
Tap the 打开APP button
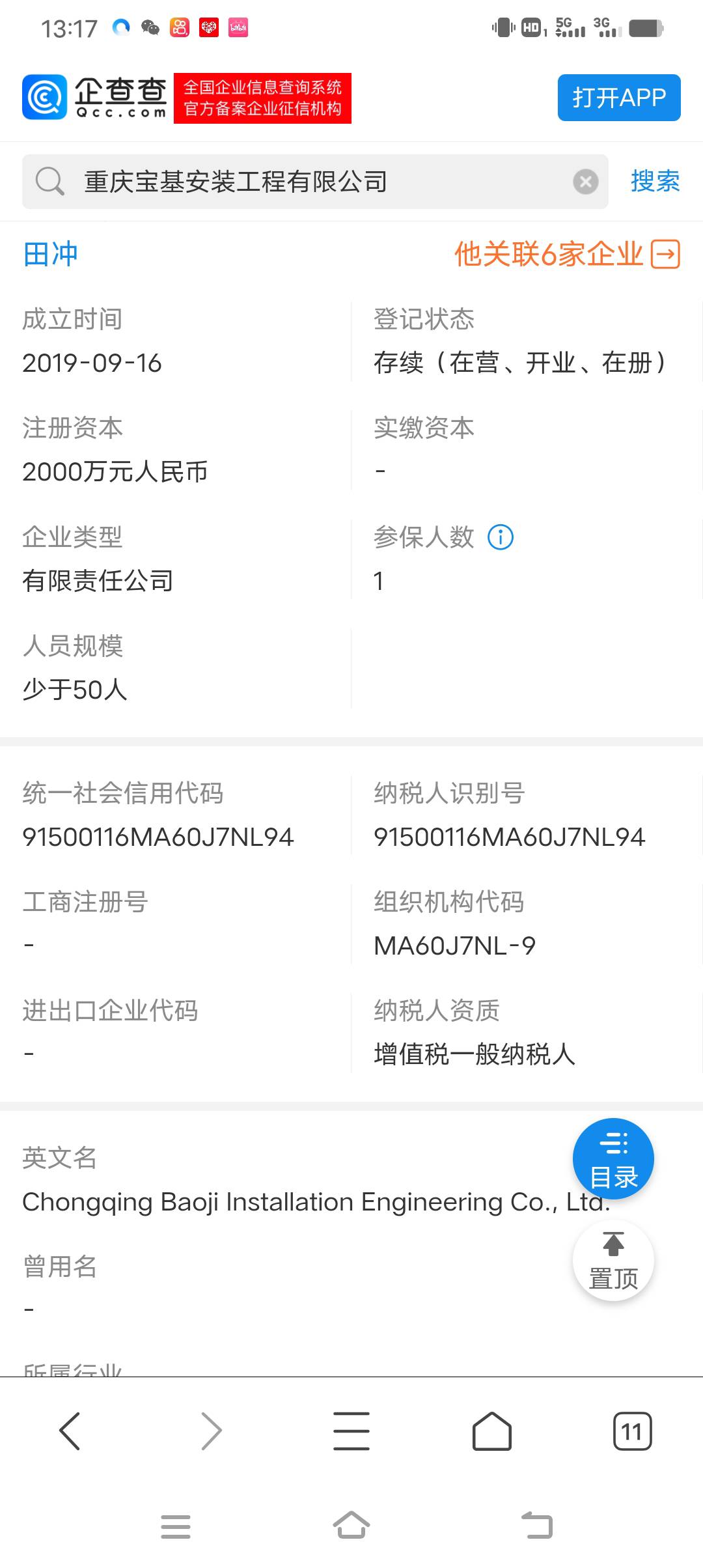(x=618, y=98)
